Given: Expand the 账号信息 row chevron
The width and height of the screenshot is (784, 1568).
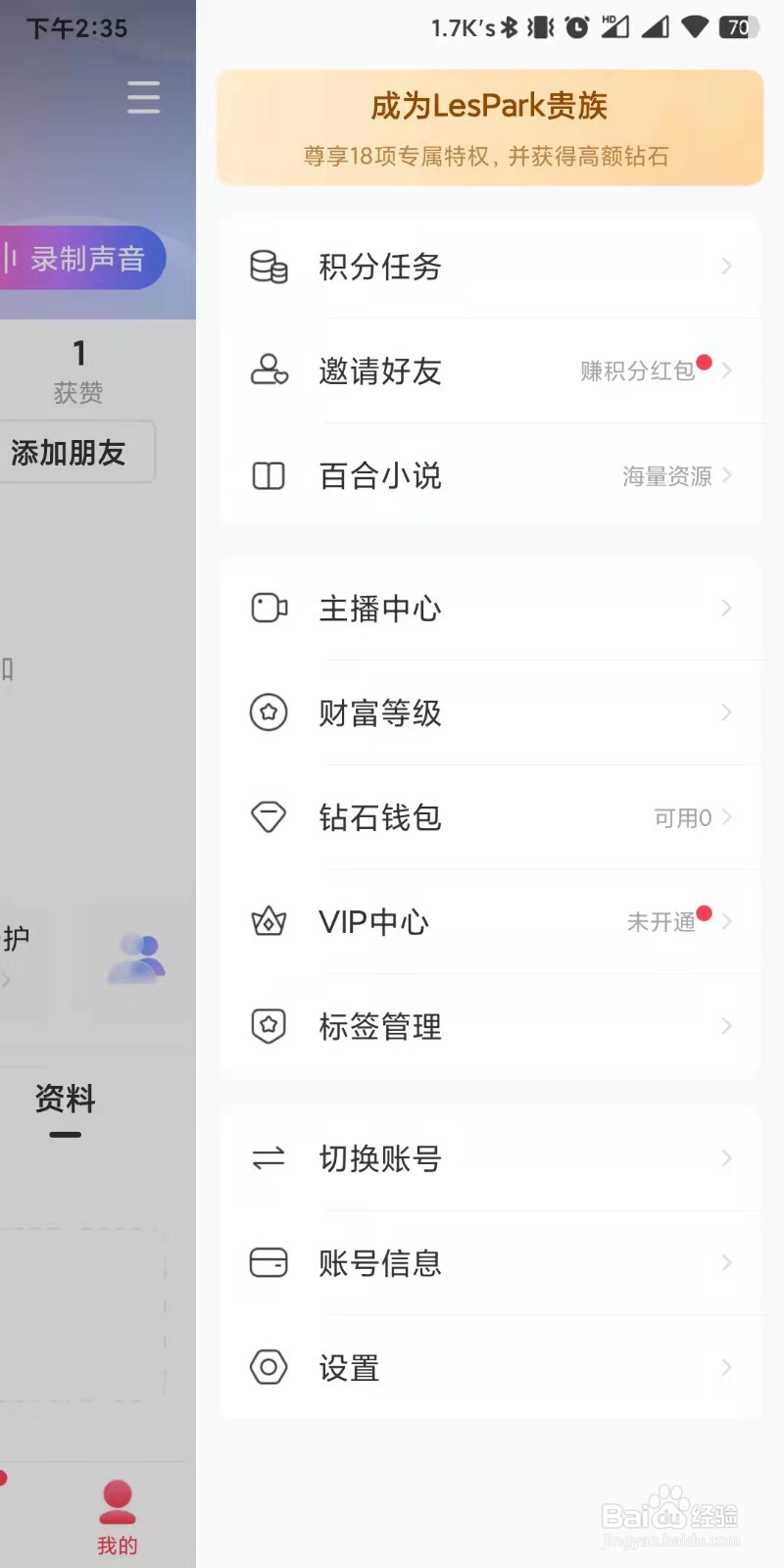Looking at the screenshot, I should pos(726,1263).
